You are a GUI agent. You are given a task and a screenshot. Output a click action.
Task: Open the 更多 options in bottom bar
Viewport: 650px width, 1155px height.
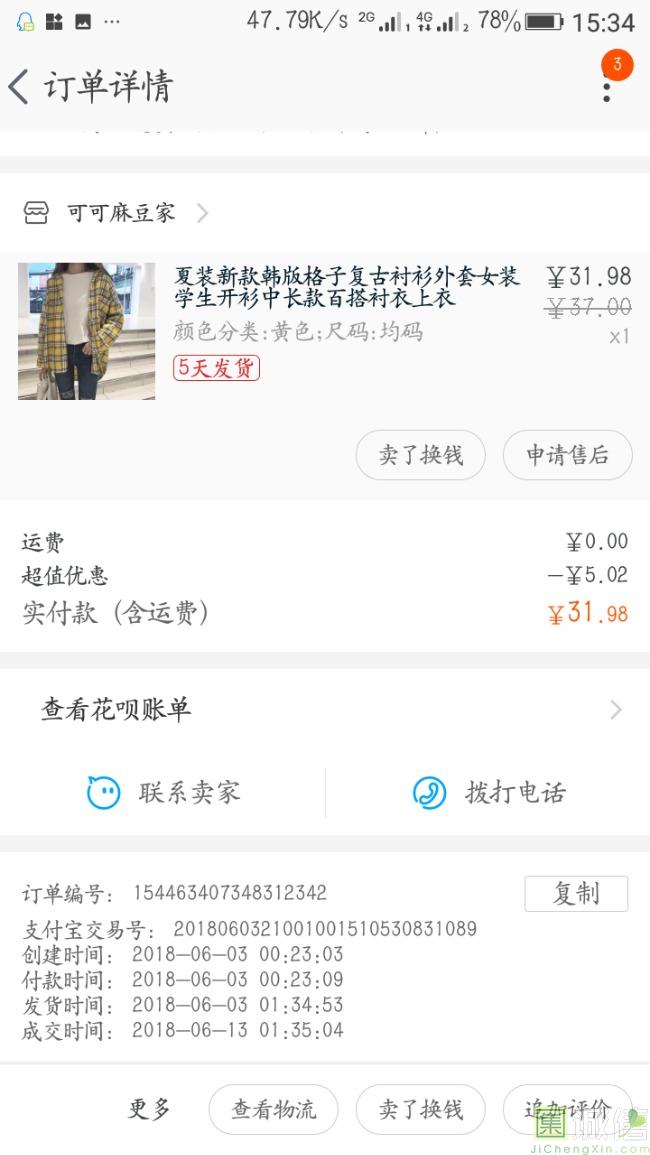point(149,1109)
